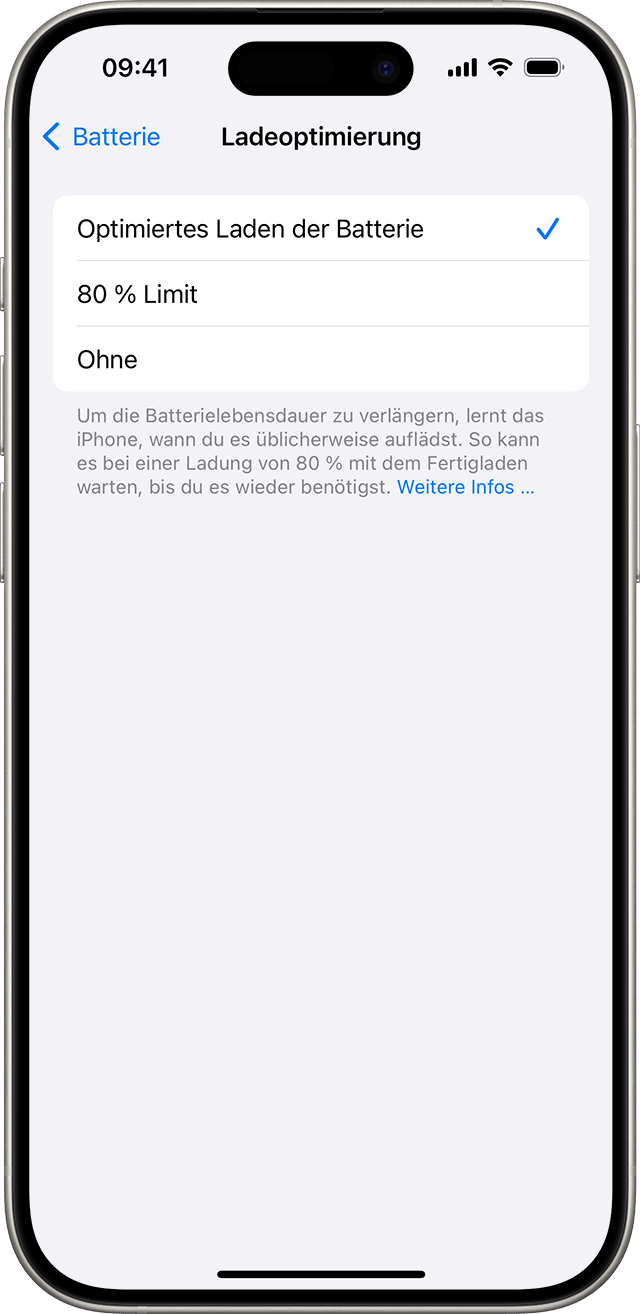Open the Weitere Infos link

point(465,488)
